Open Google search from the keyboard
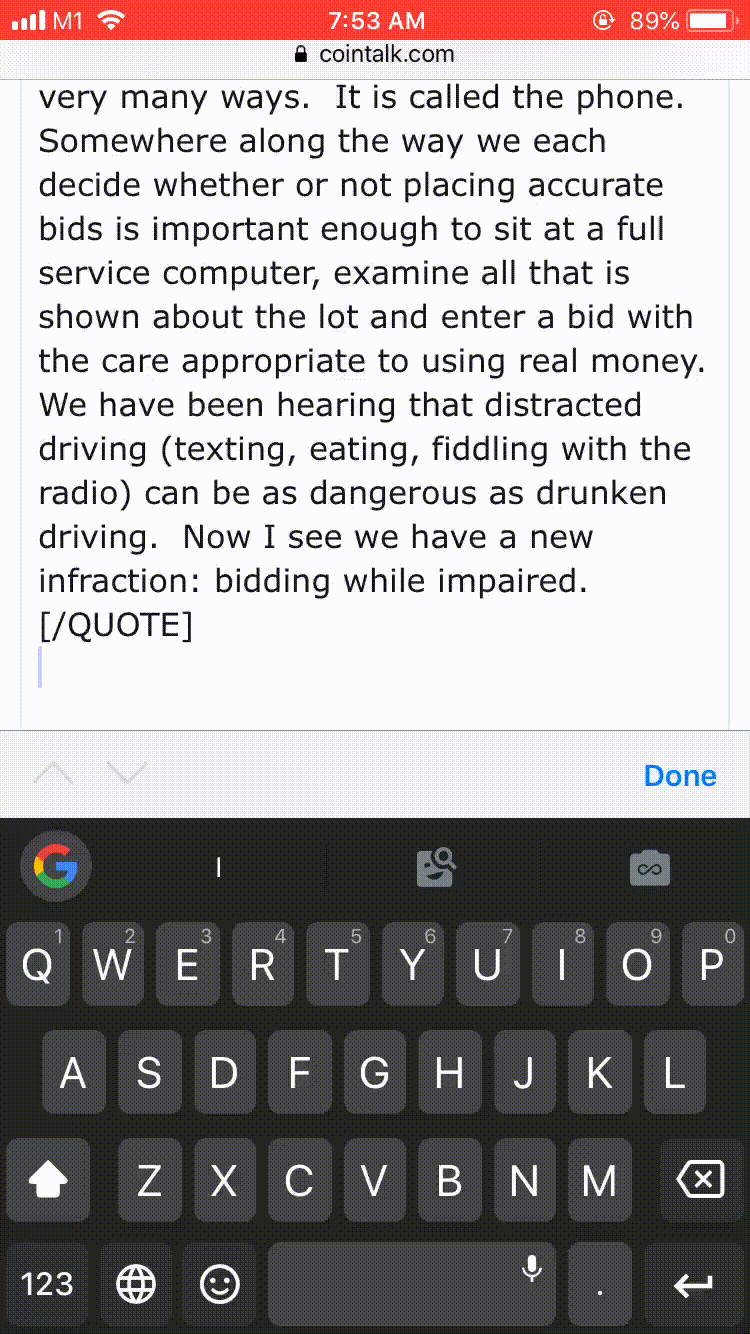Screen dimensions: 750x1334 point(56,867)
